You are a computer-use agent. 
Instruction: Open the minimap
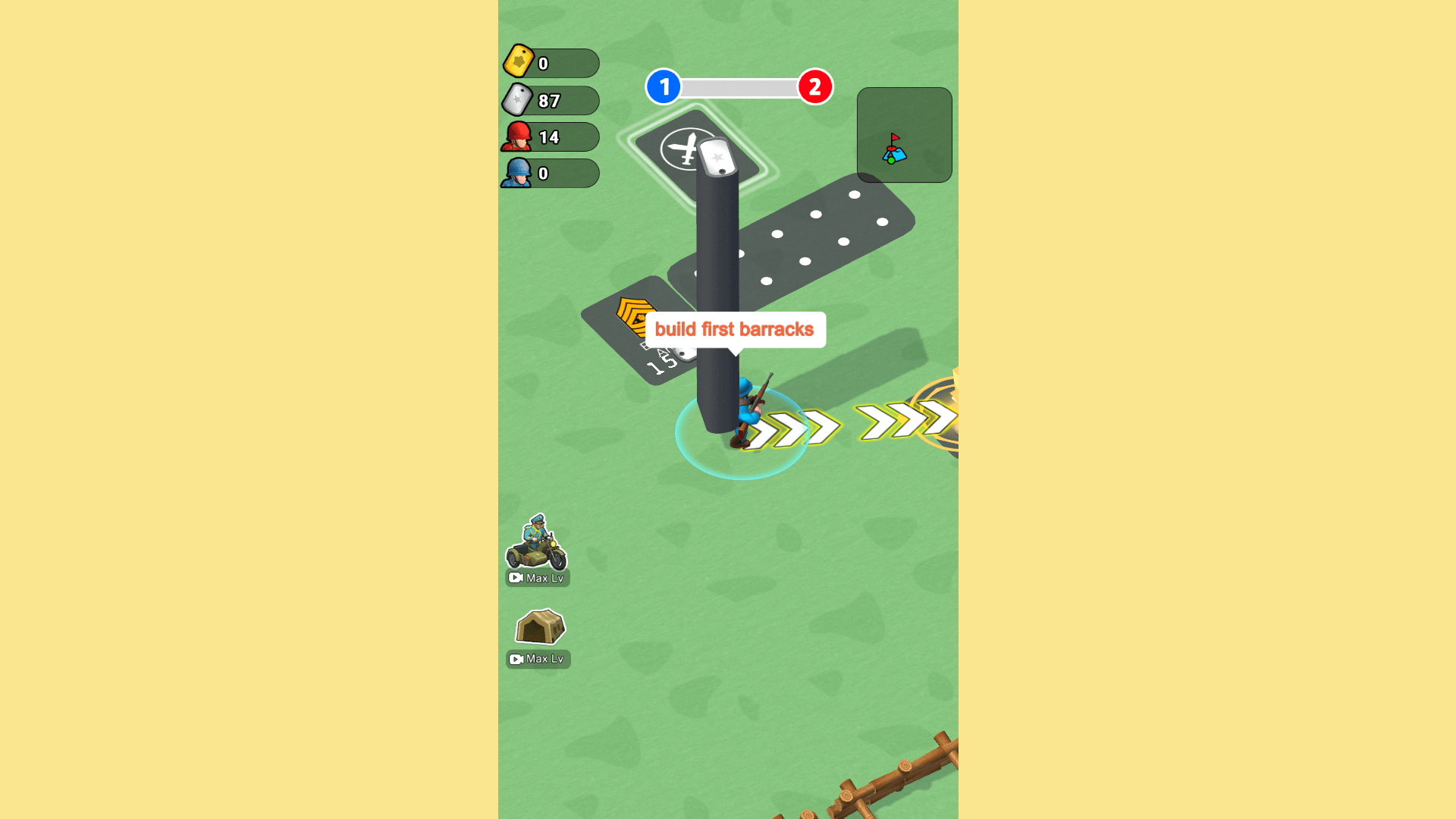[904, 135]
